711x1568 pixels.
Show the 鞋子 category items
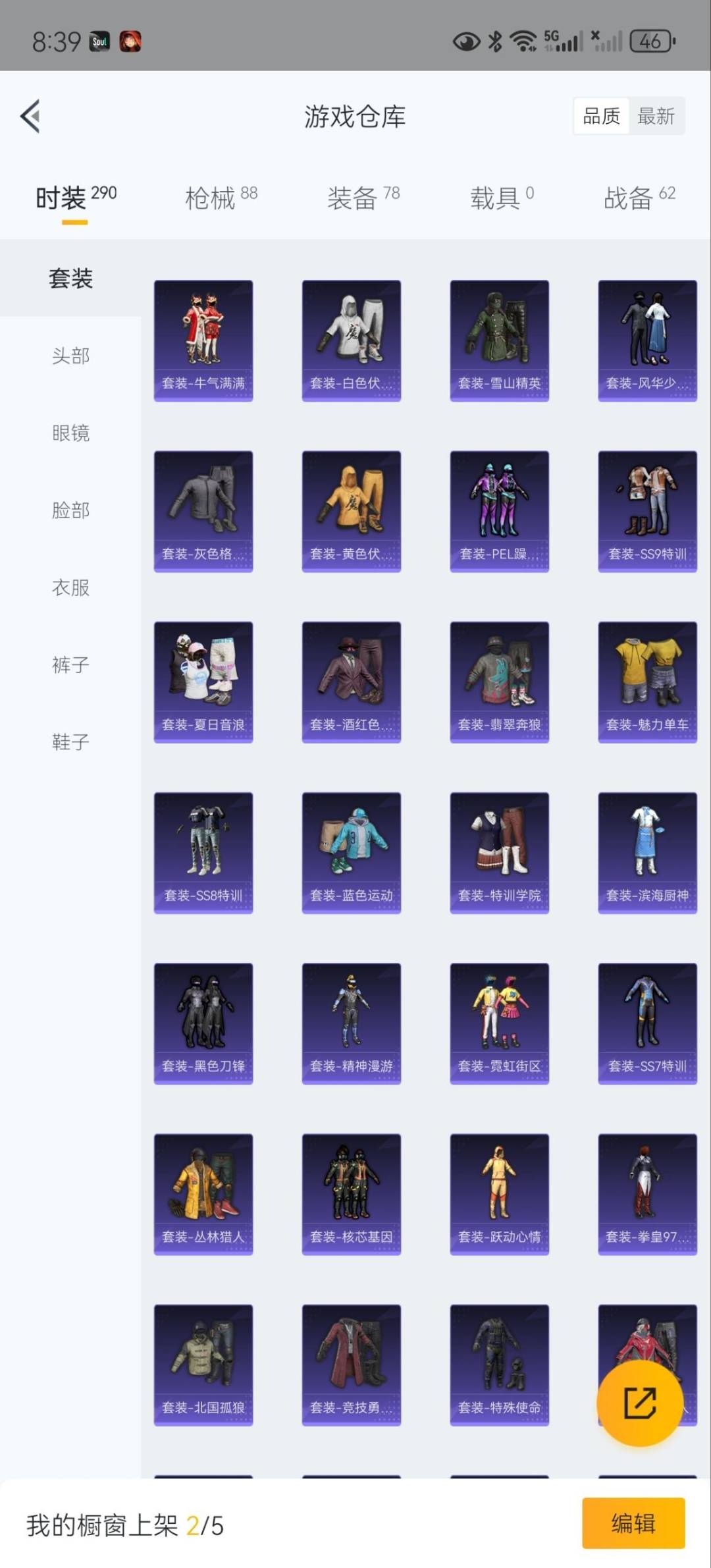(x=70, y=742)
